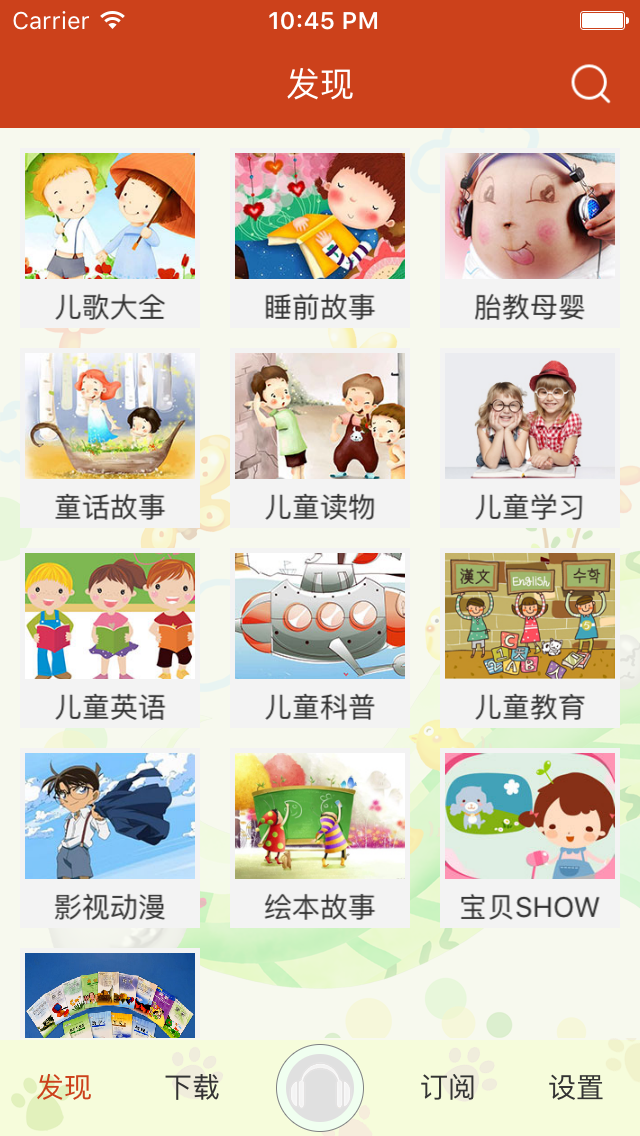Image resolution: width=640 pixels, height=1136 pixels.
Task: Go to the 设置 tab
Action: (576, 1087)
